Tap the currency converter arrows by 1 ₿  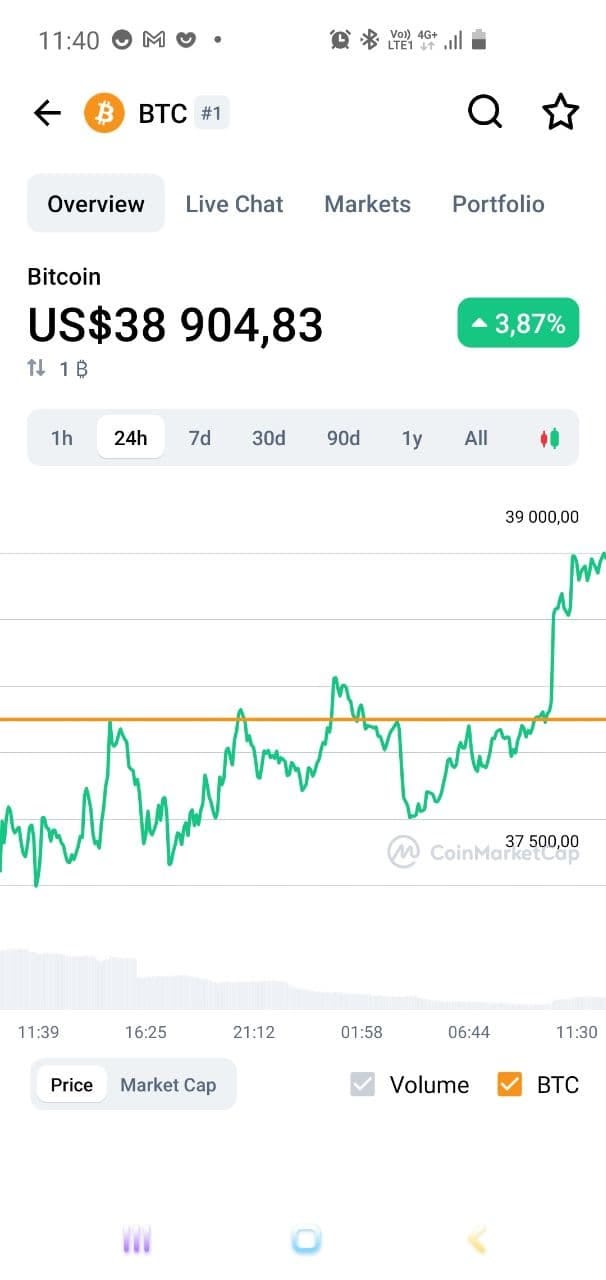(x=36, y=369)
